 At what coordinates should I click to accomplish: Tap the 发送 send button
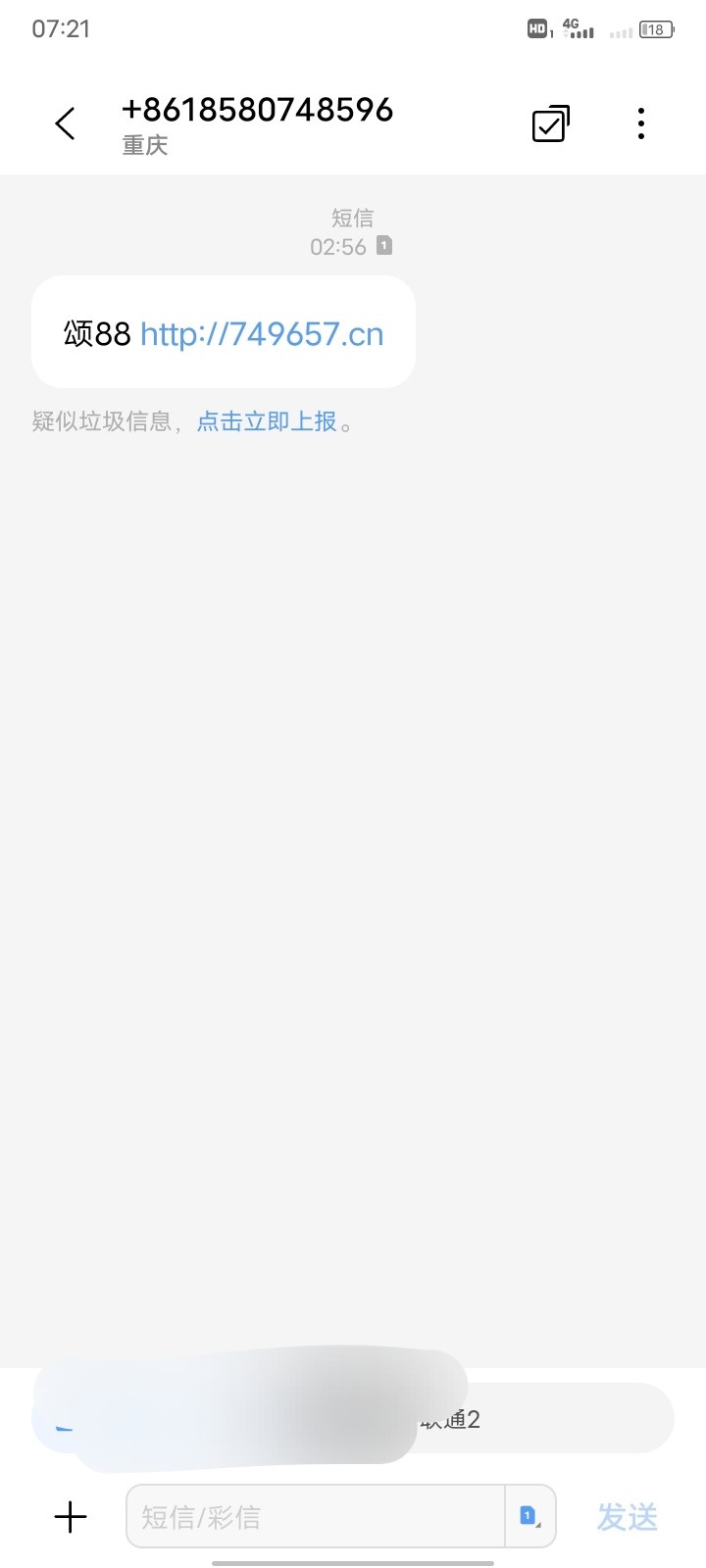(627, 1517)
